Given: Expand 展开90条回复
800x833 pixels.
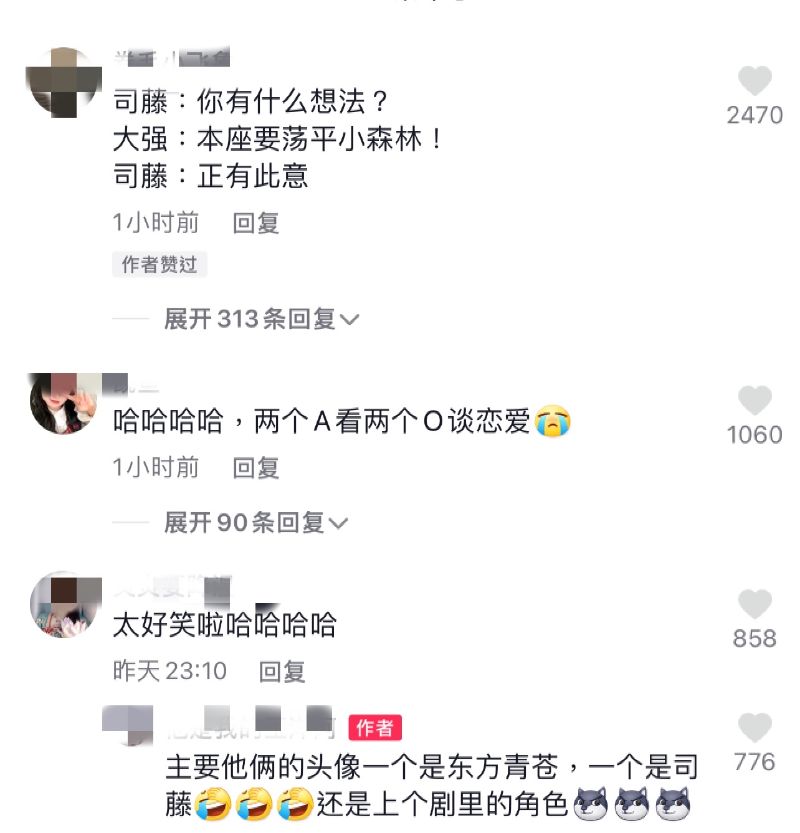Looking at the screenshot, I should point(255,522).
